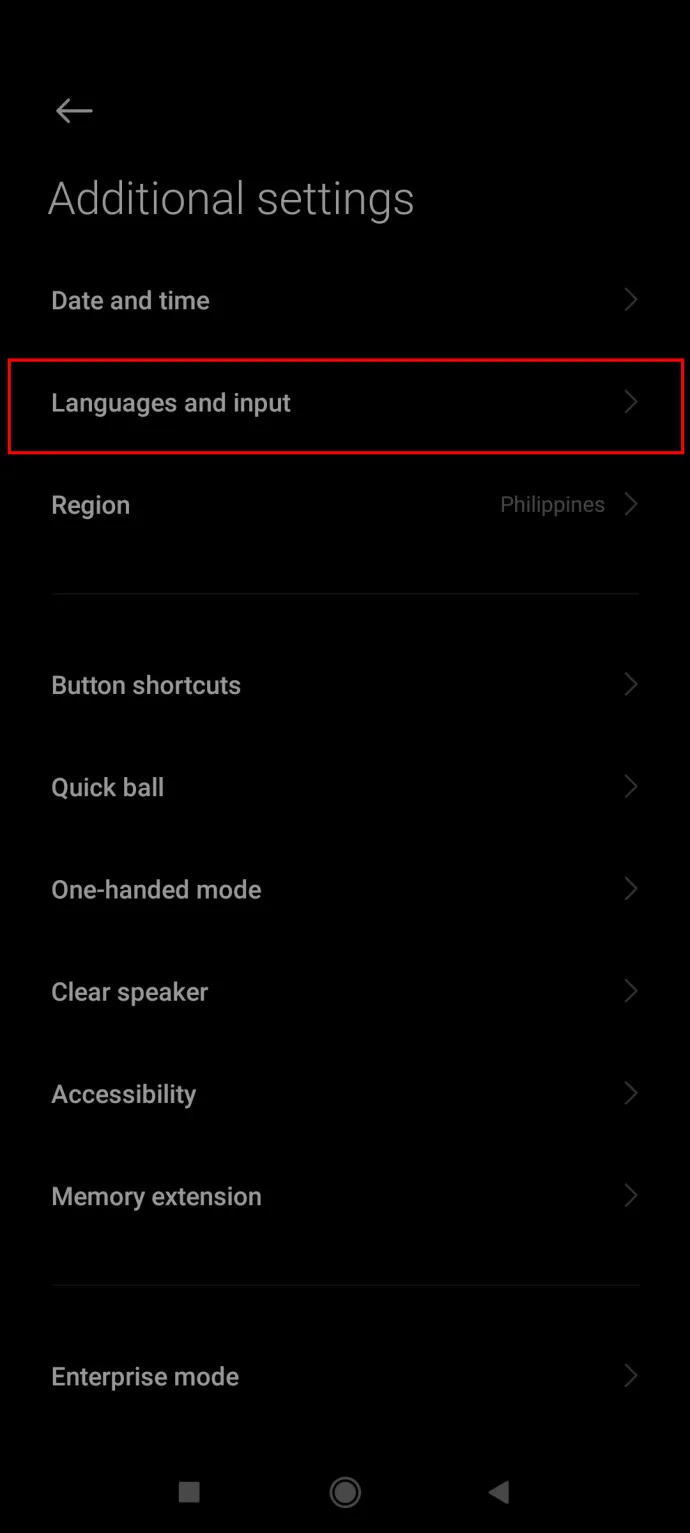Open Memory extension
This screenshot has width=690, height=1533.
click(x=345, y=1196)
